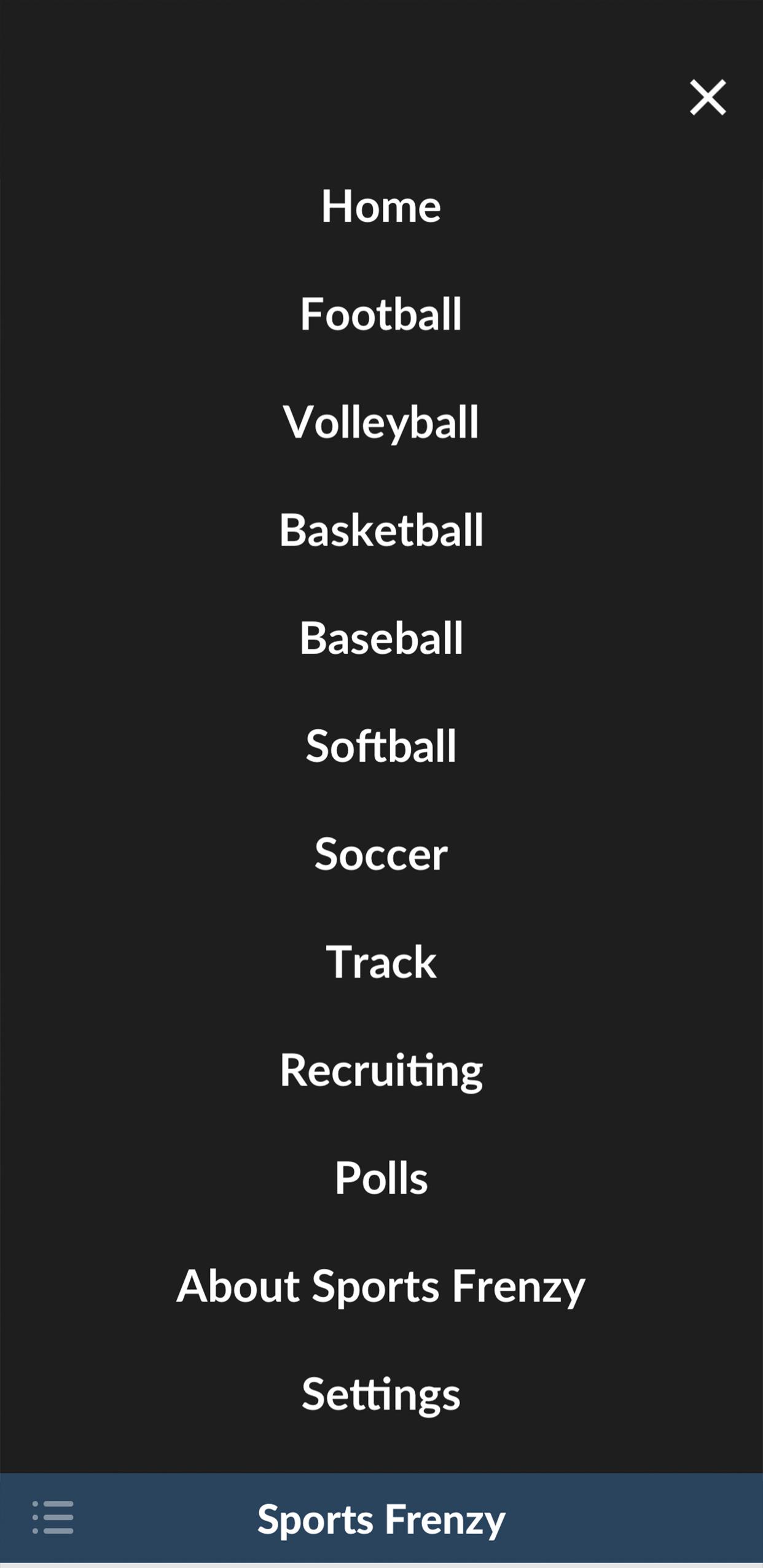View the Softball section

tap(381, 747)
